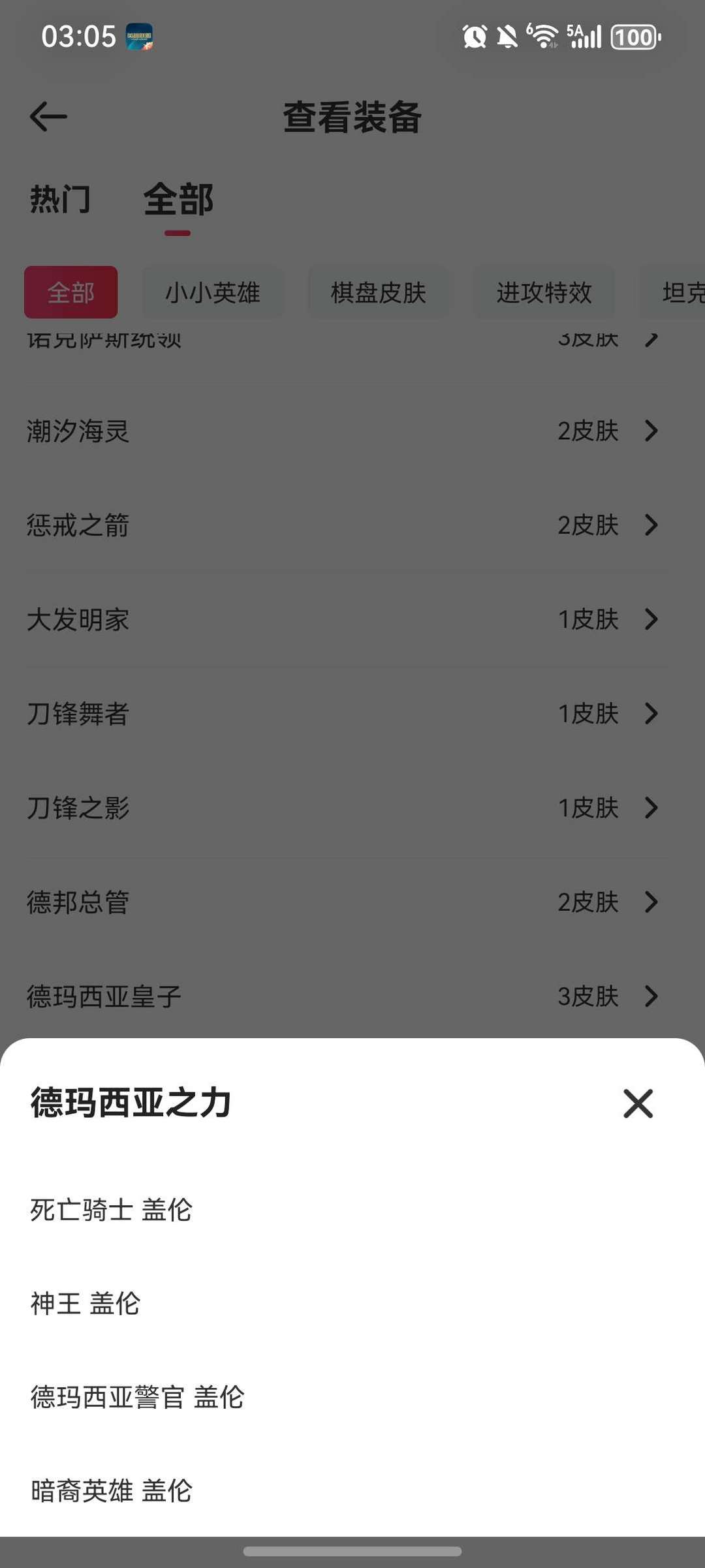Select the 进攻特效 filter chip
This screenshot has width=705, height=1568.
544,293
